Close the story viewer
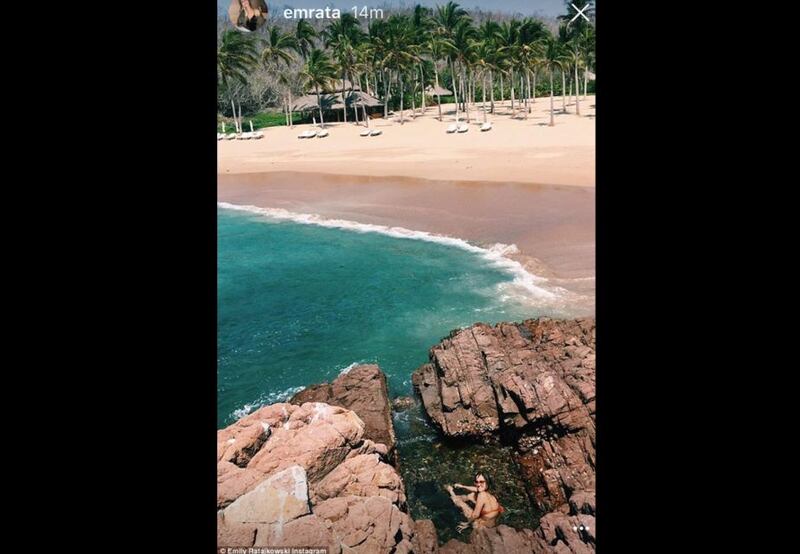Screen dimensions: 800x554 [x=579, y=13]
